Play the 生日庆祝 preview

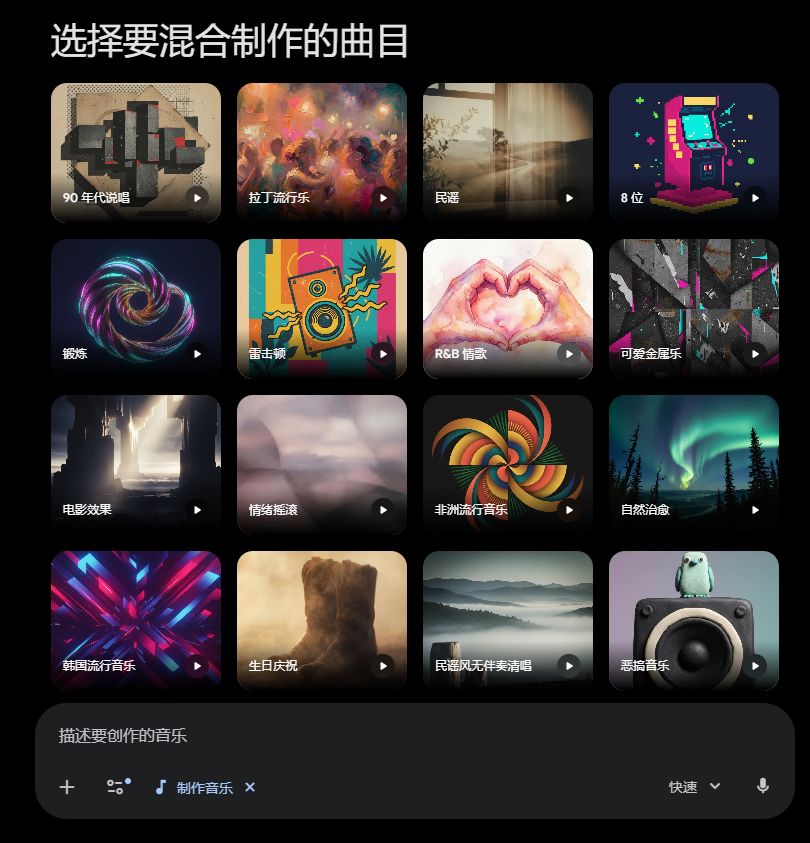point(383,666)
